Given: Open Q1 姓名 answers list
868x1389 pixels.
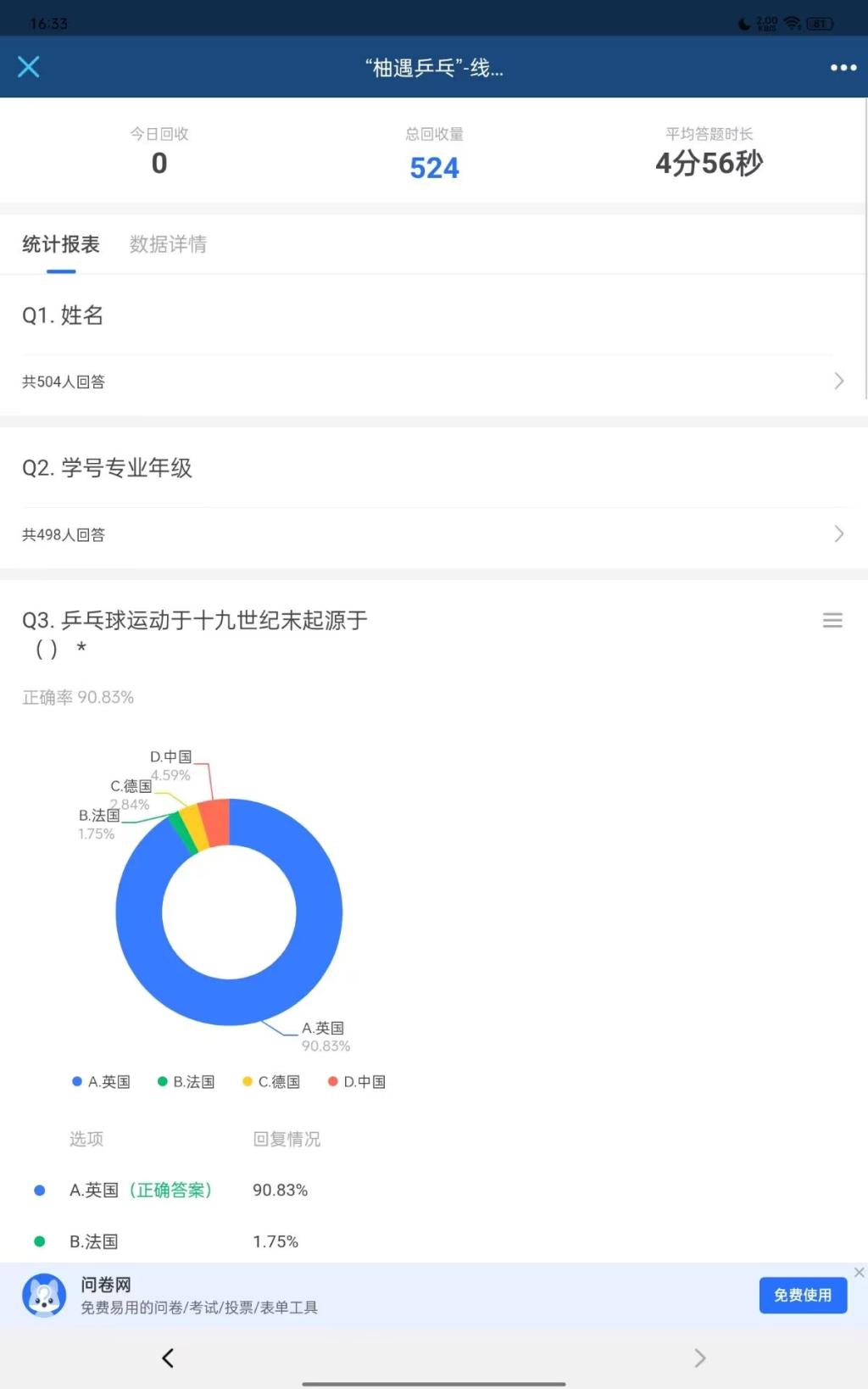Looking at the screenshot, I should (432, 382).
